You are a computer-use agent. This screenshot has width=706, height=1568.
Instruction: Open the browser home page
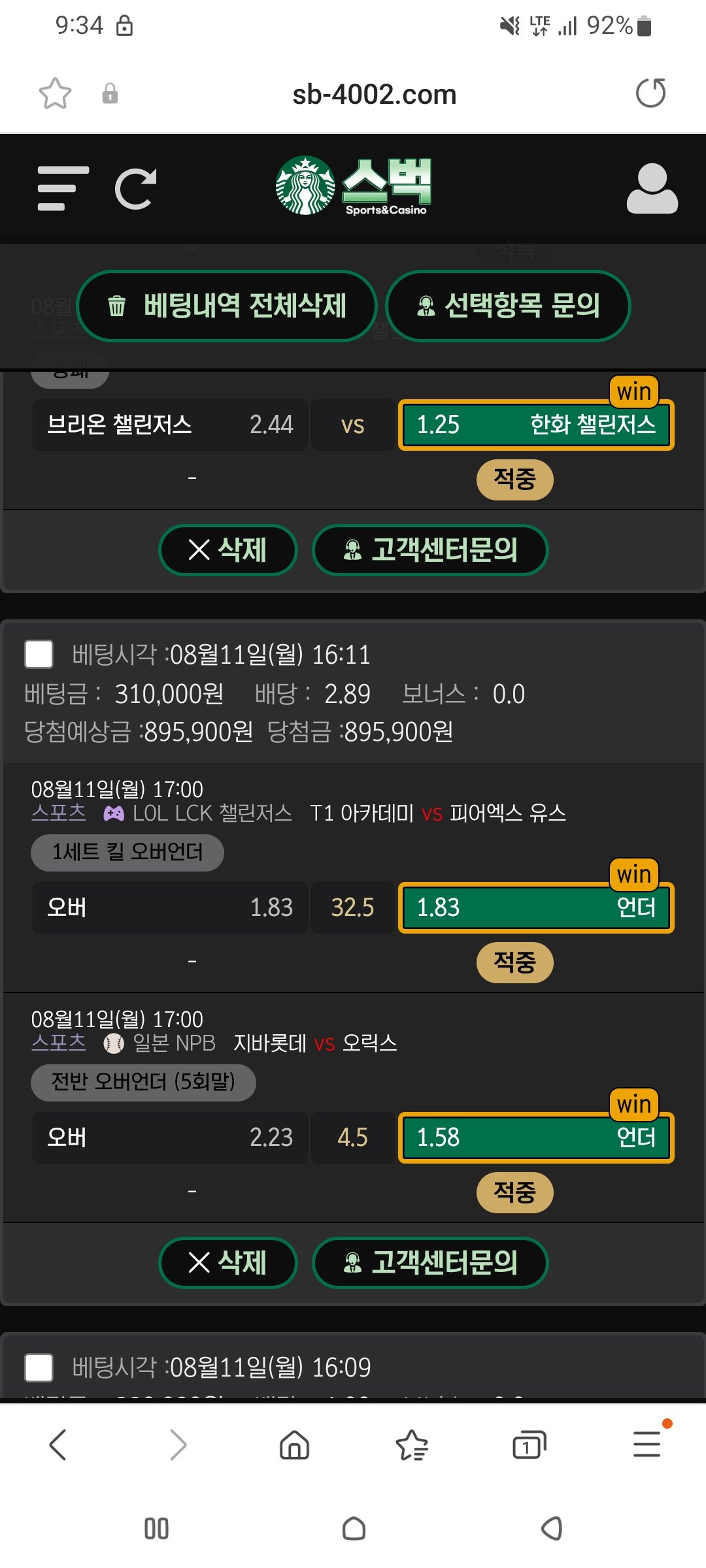click(x=294, y=1445)
